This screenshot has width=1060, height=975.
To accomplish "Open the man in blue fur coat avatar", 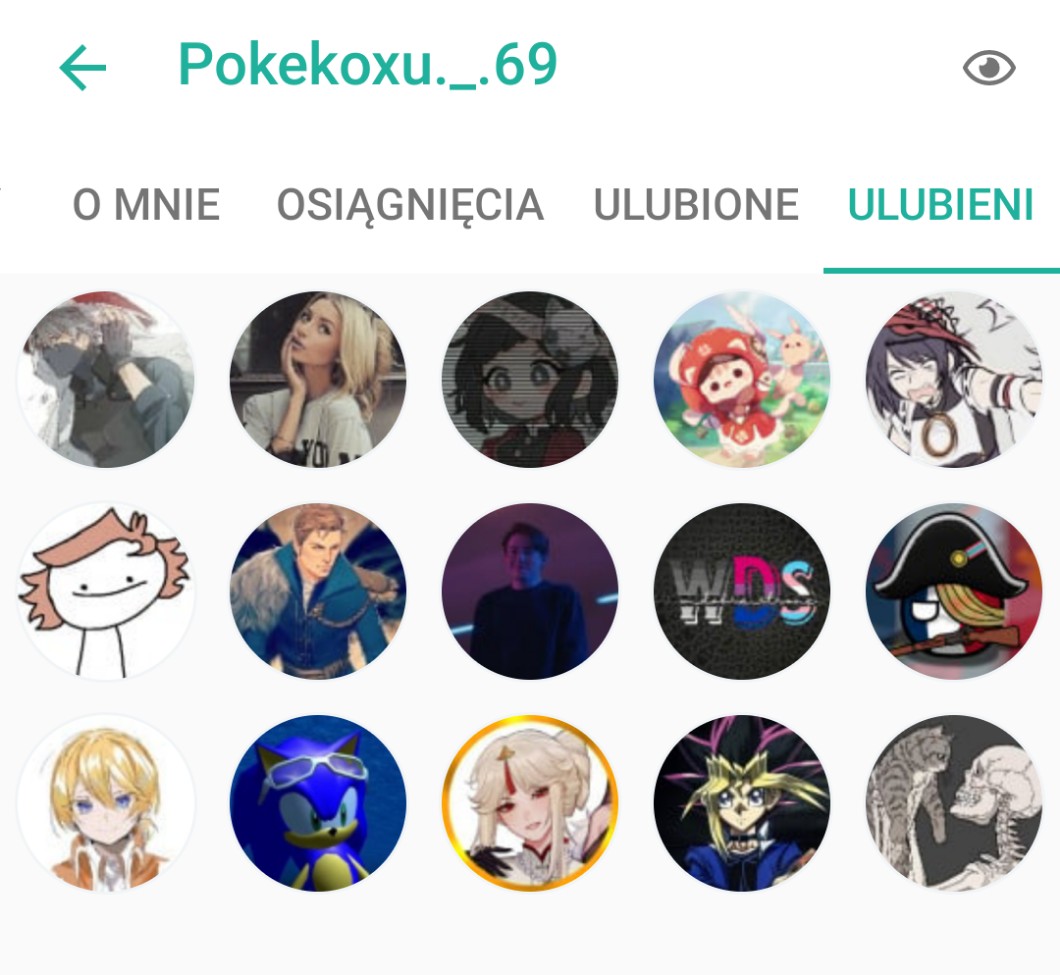I will [x=318, y=592].
